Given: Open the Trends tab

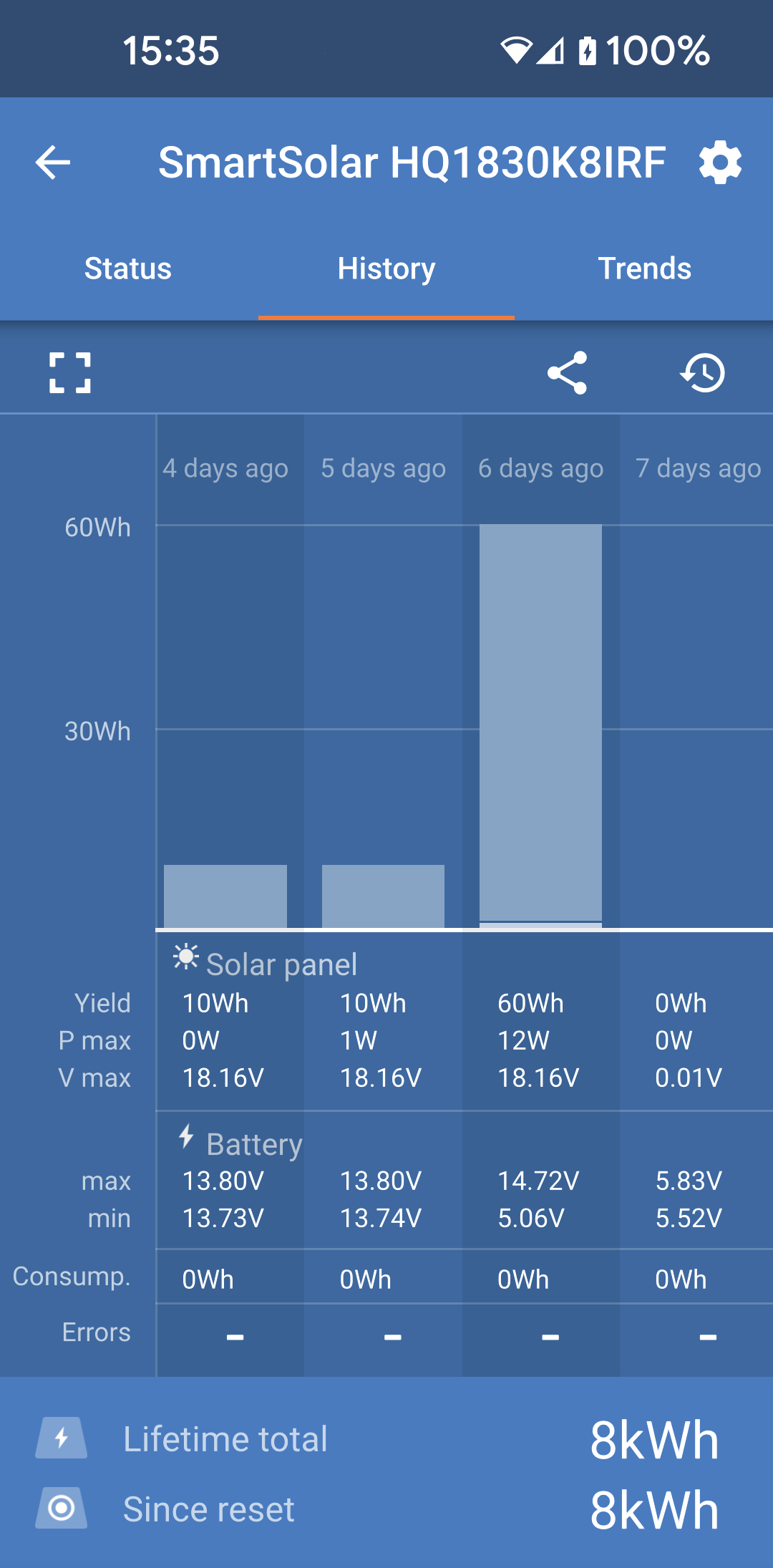Looking at the screenshot, I should pos(644,268).
